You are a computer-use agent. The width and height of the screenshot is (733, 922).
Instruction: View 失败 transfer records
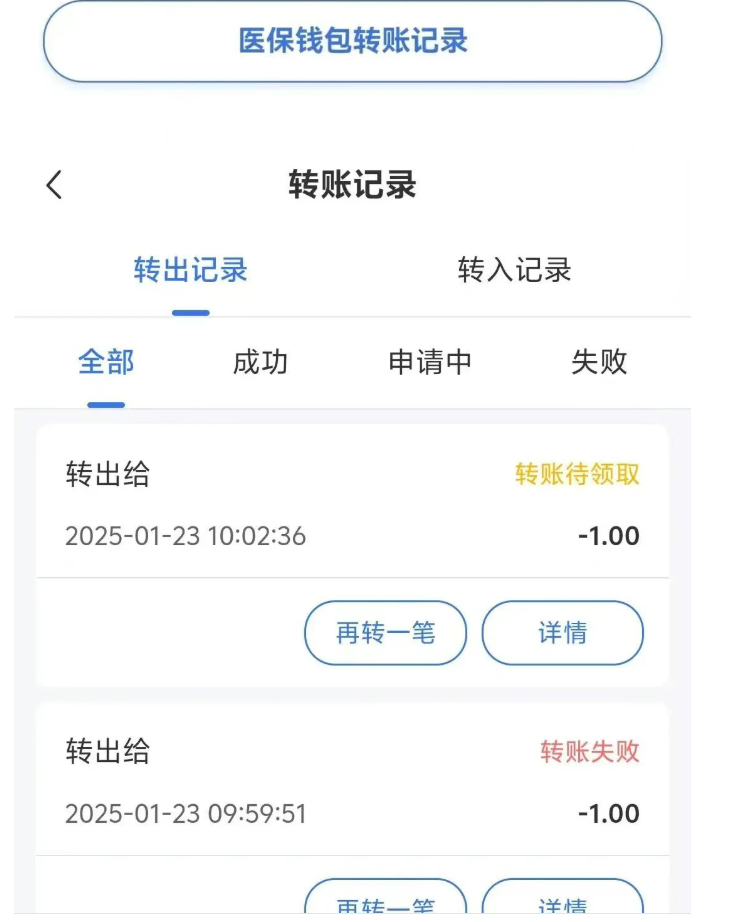(599, 362)
